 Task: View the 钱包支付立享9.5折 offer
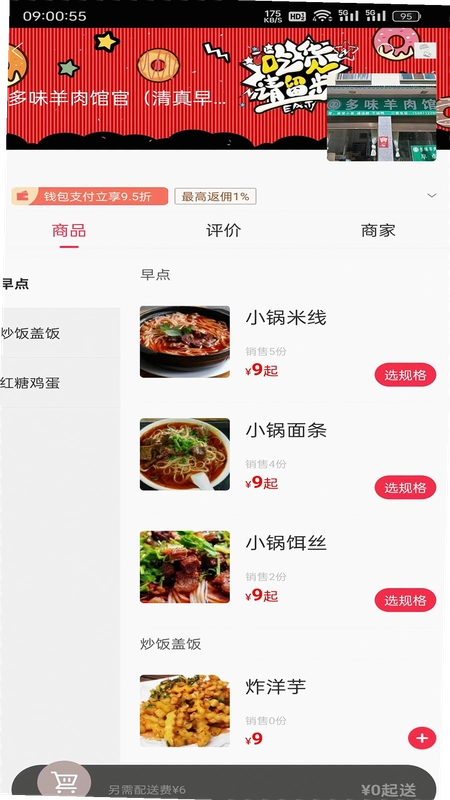pyautogui.click(x=90, y=196)
